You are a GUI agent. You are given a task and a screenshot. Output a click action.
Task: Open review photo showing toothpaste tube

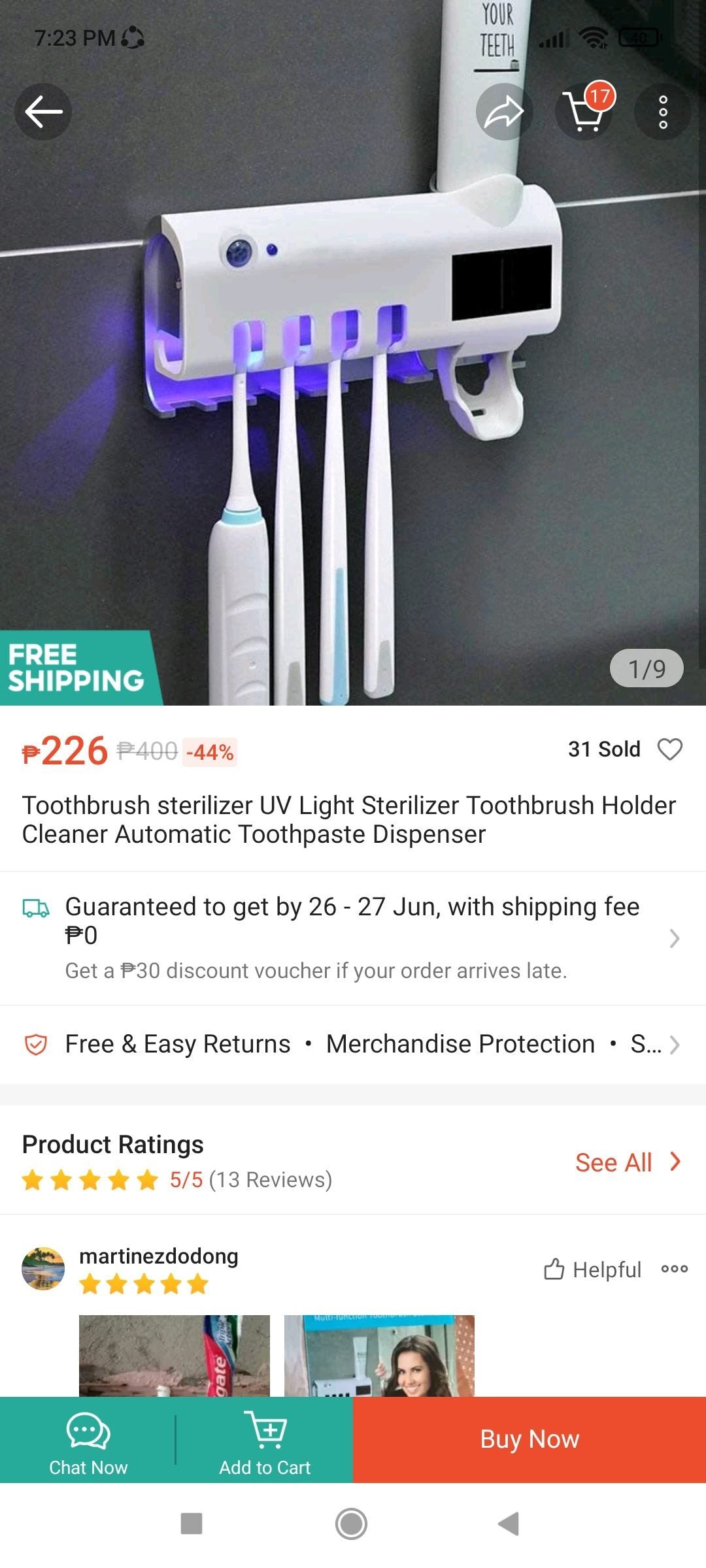coord(174,1356)
